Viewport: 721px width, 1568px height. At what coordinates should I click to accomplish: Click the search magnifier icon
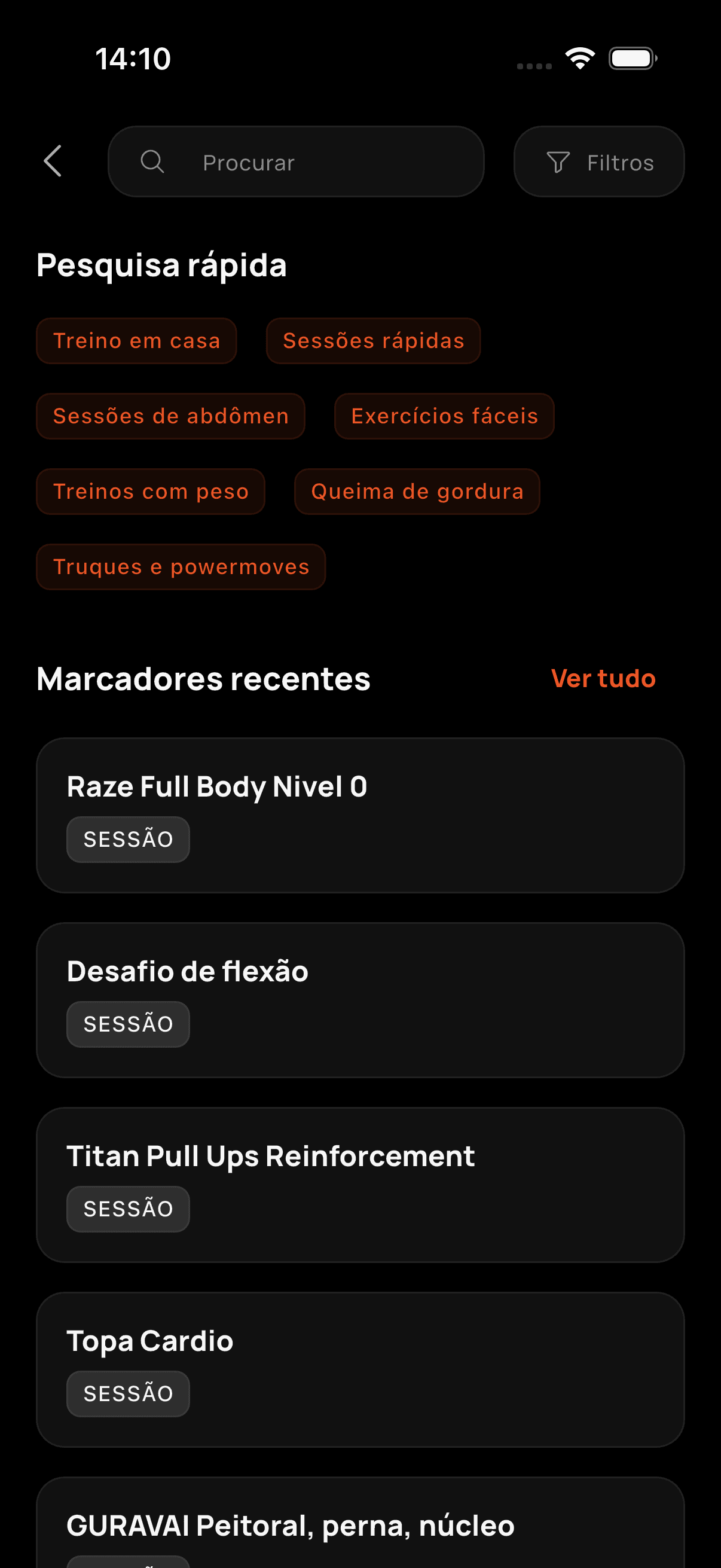coord(152,161)
